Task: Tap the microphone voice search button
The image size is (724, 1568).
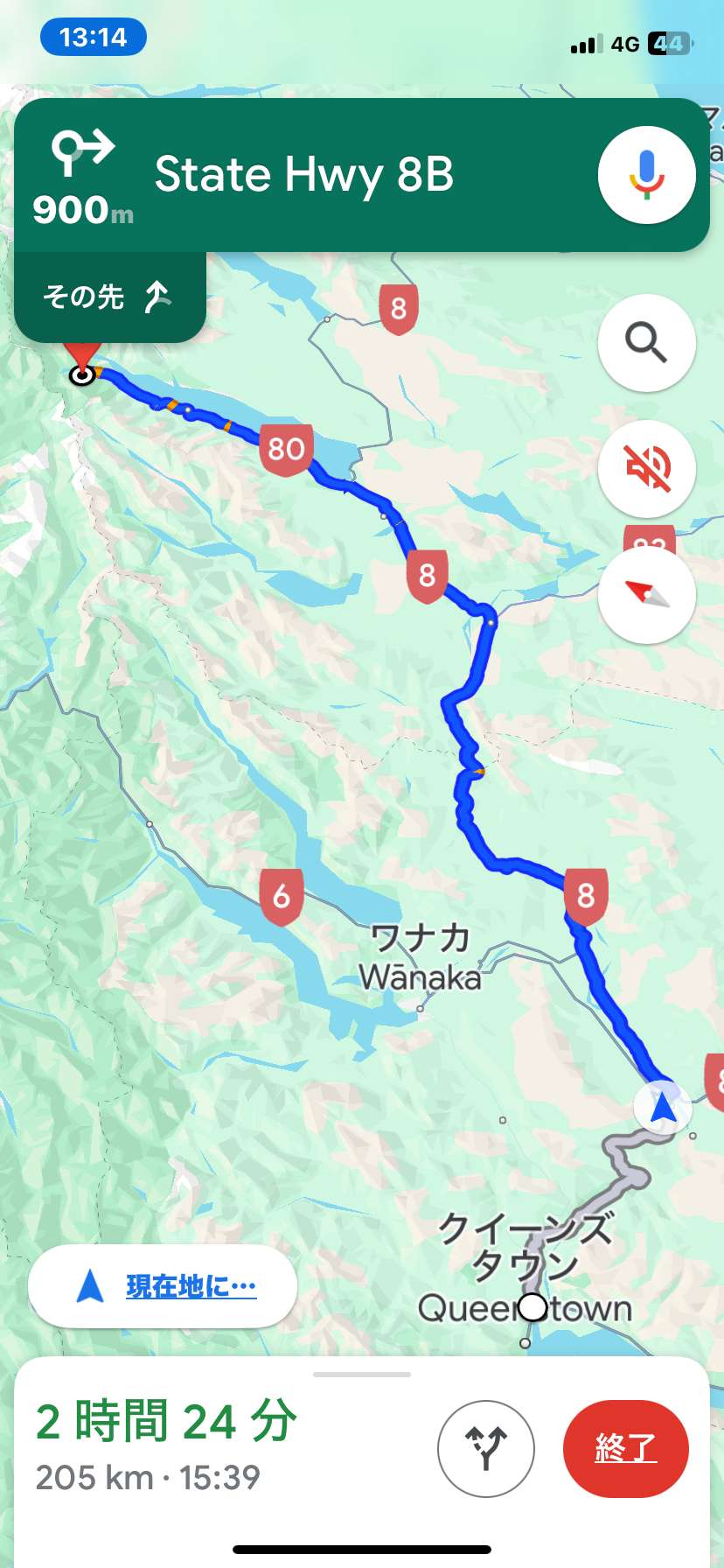Action: [646, 175]
